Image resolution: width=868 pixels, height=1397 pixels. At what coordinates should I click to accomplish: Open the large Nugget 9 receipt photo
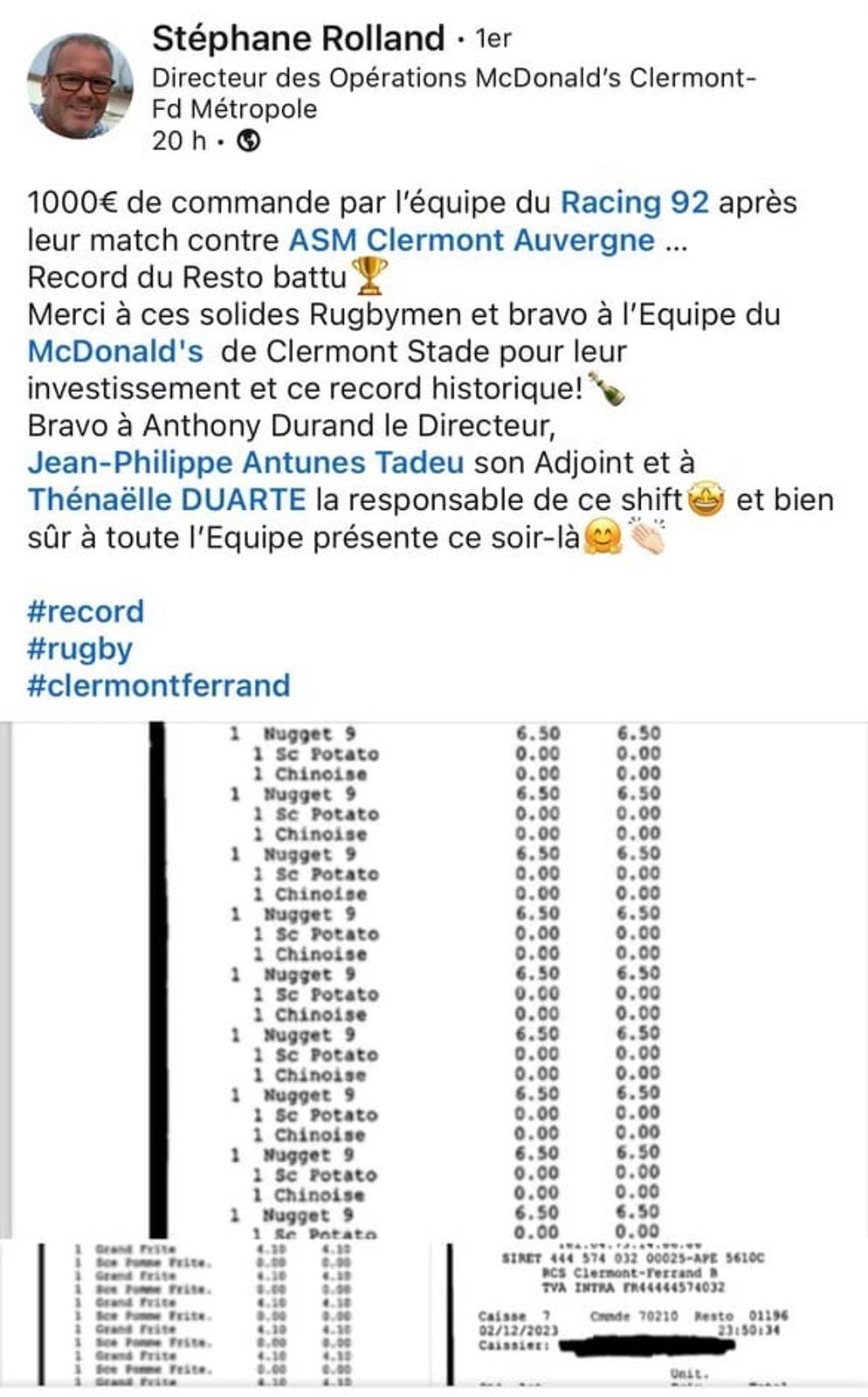(x=437, y=978)
